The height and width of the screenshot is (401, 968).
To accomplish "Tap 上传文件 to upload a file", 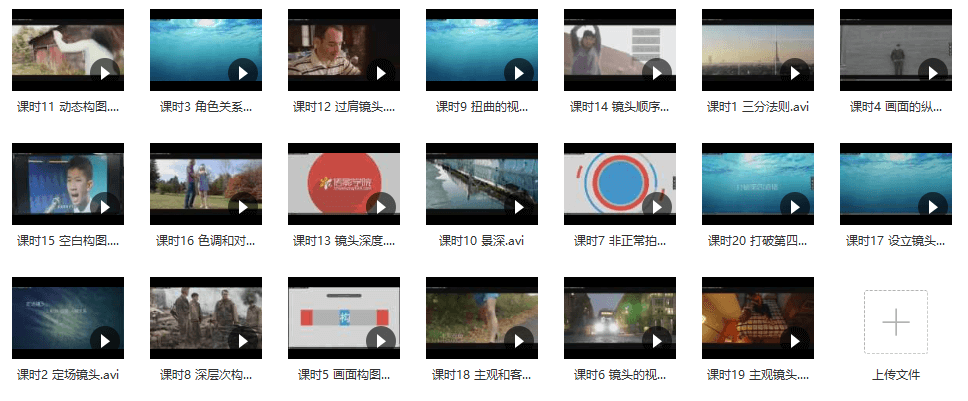I will (895, 323).
